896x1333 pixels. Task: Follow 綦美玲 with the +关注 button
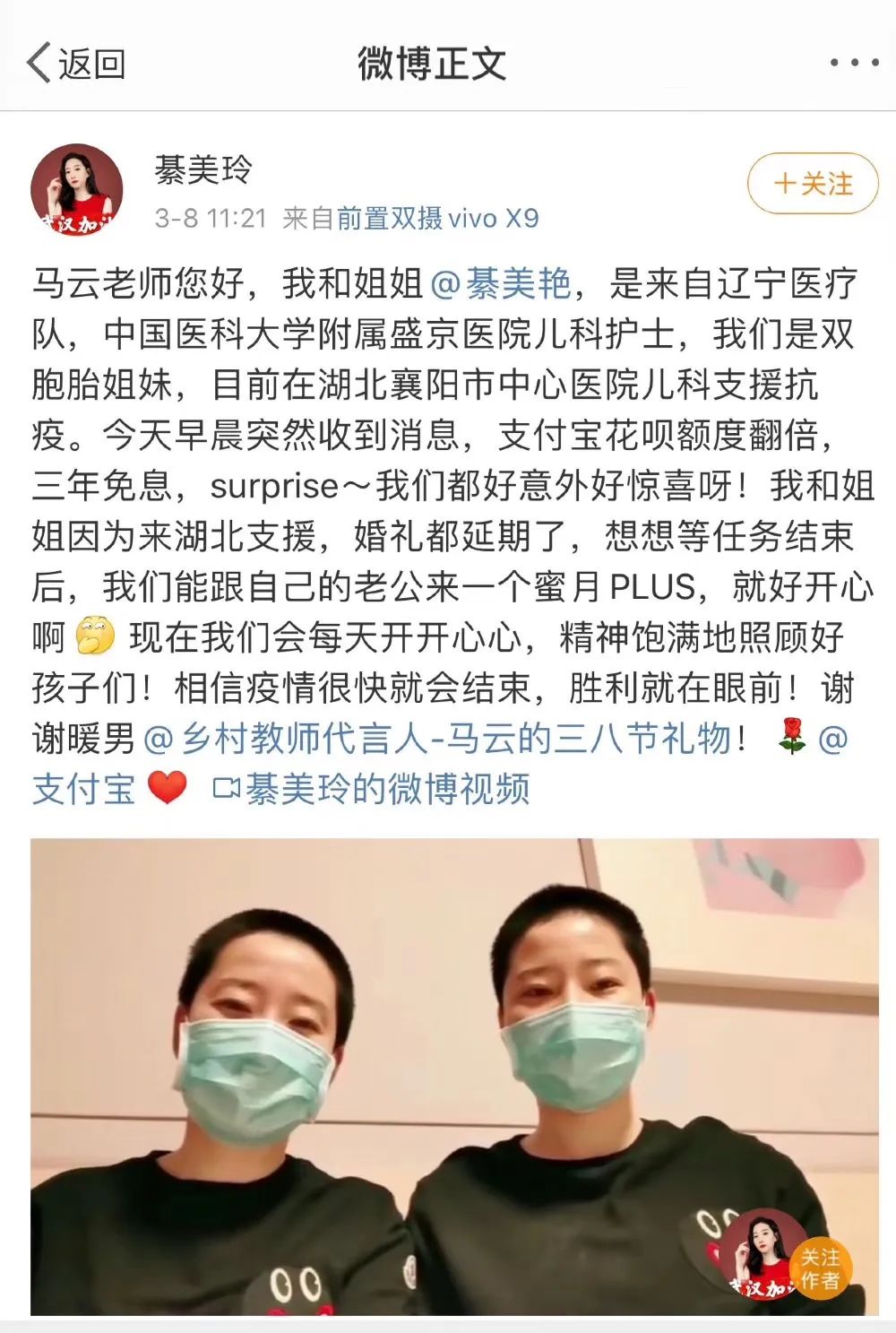coord(813,184)
